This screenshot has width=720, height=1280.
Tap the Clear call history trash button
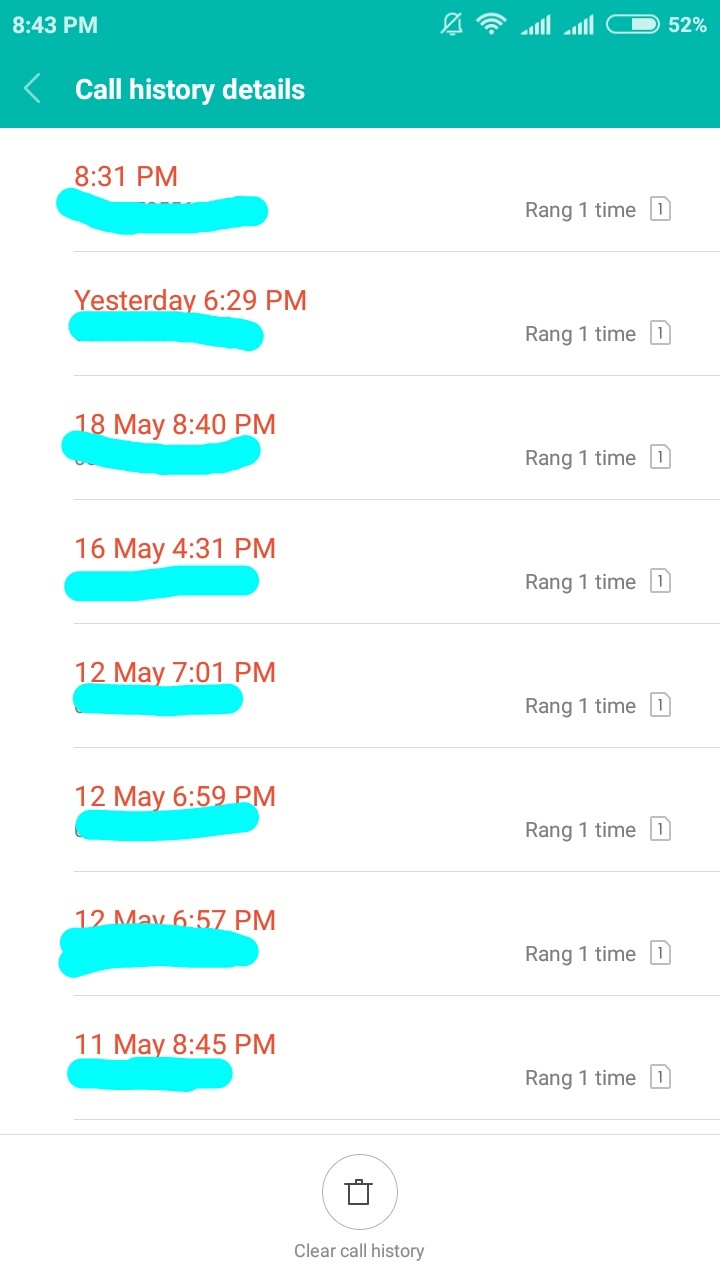pyautogui.click(x=359, y=1192)
